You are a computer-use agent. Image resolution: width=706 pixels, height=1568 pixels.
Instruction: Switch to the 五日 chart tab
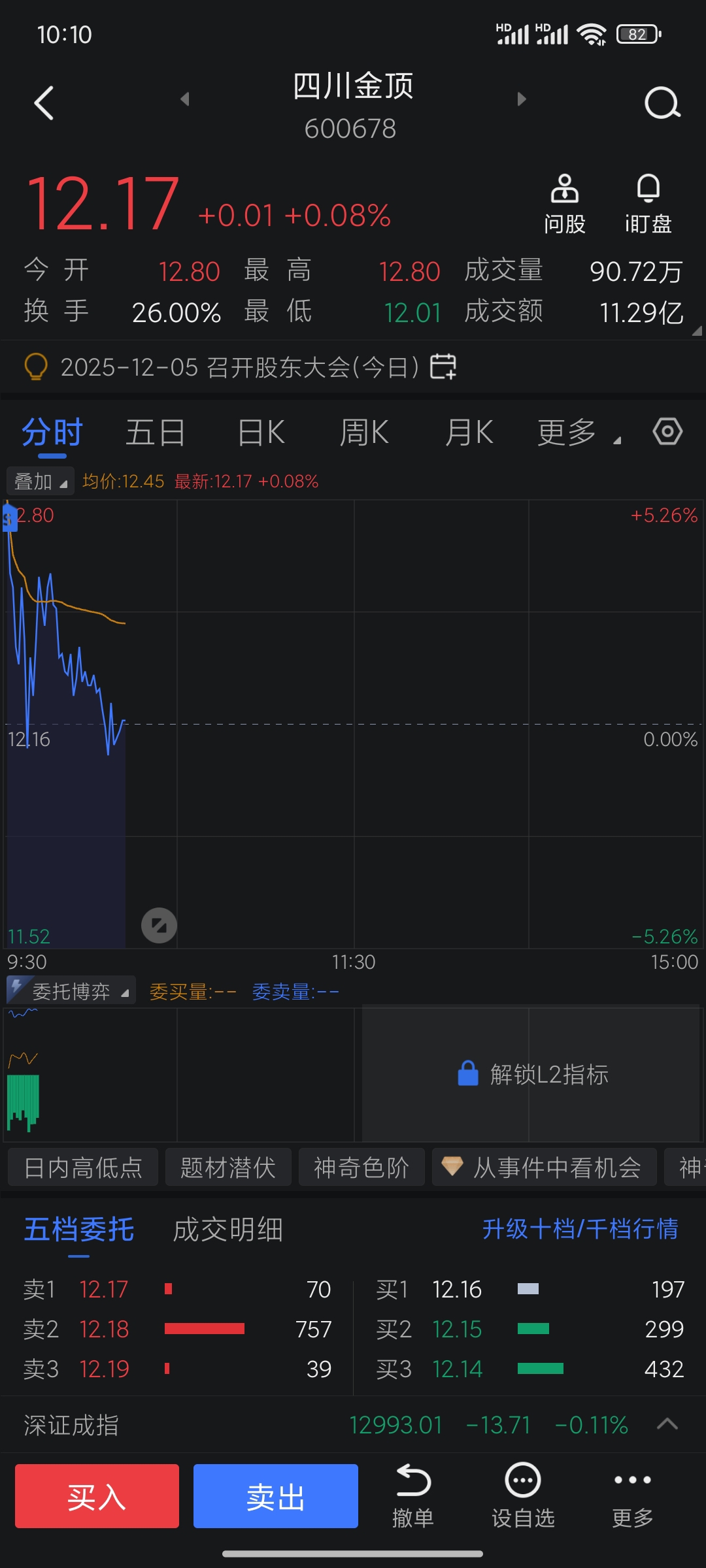pos(156,433)
